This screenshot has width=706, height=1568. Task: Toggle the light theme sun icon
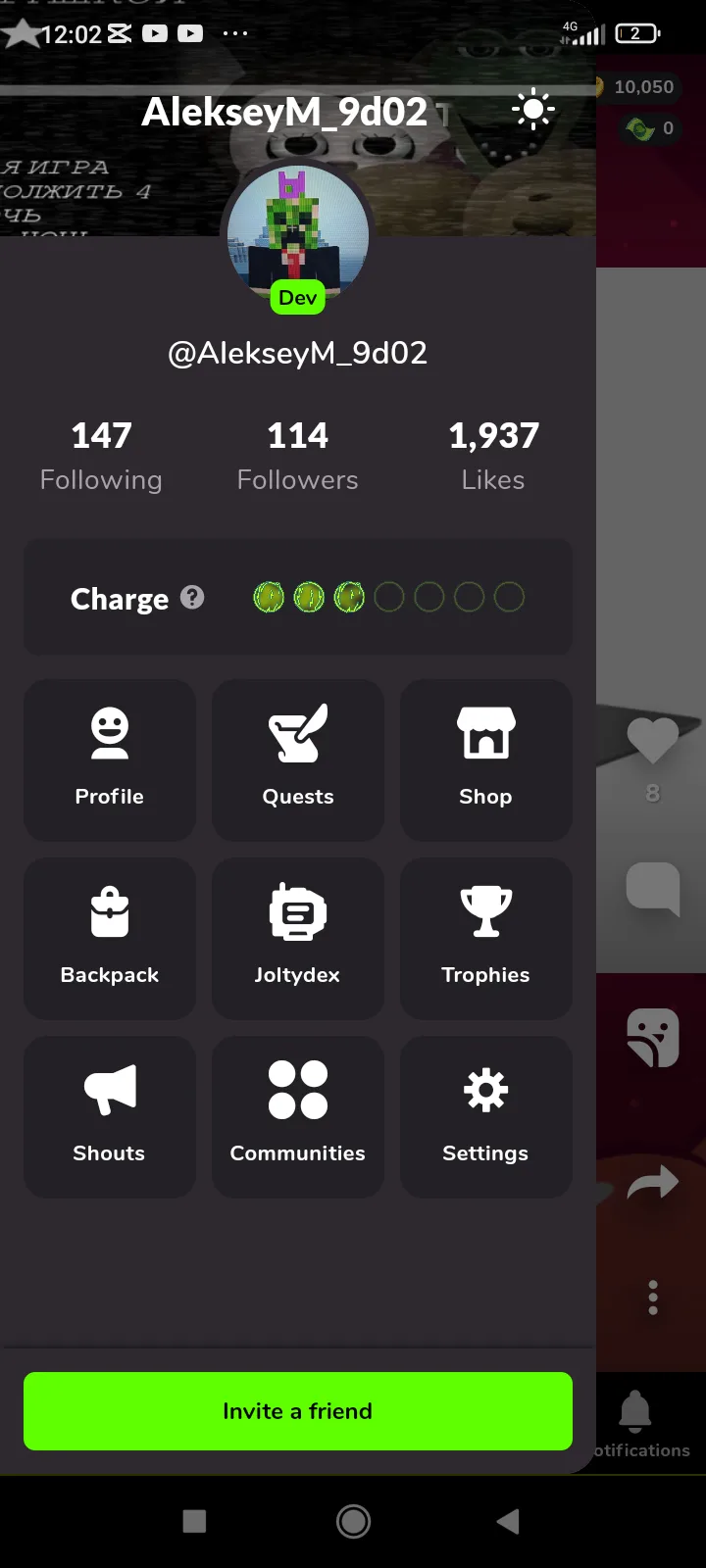tap(533, 110)
